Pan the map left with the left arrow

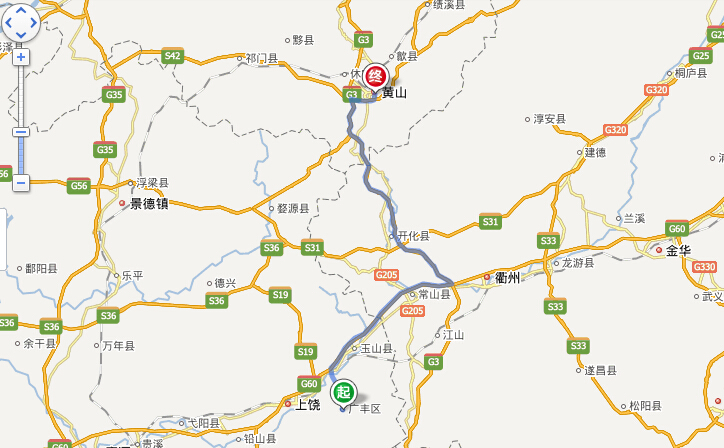8,21
